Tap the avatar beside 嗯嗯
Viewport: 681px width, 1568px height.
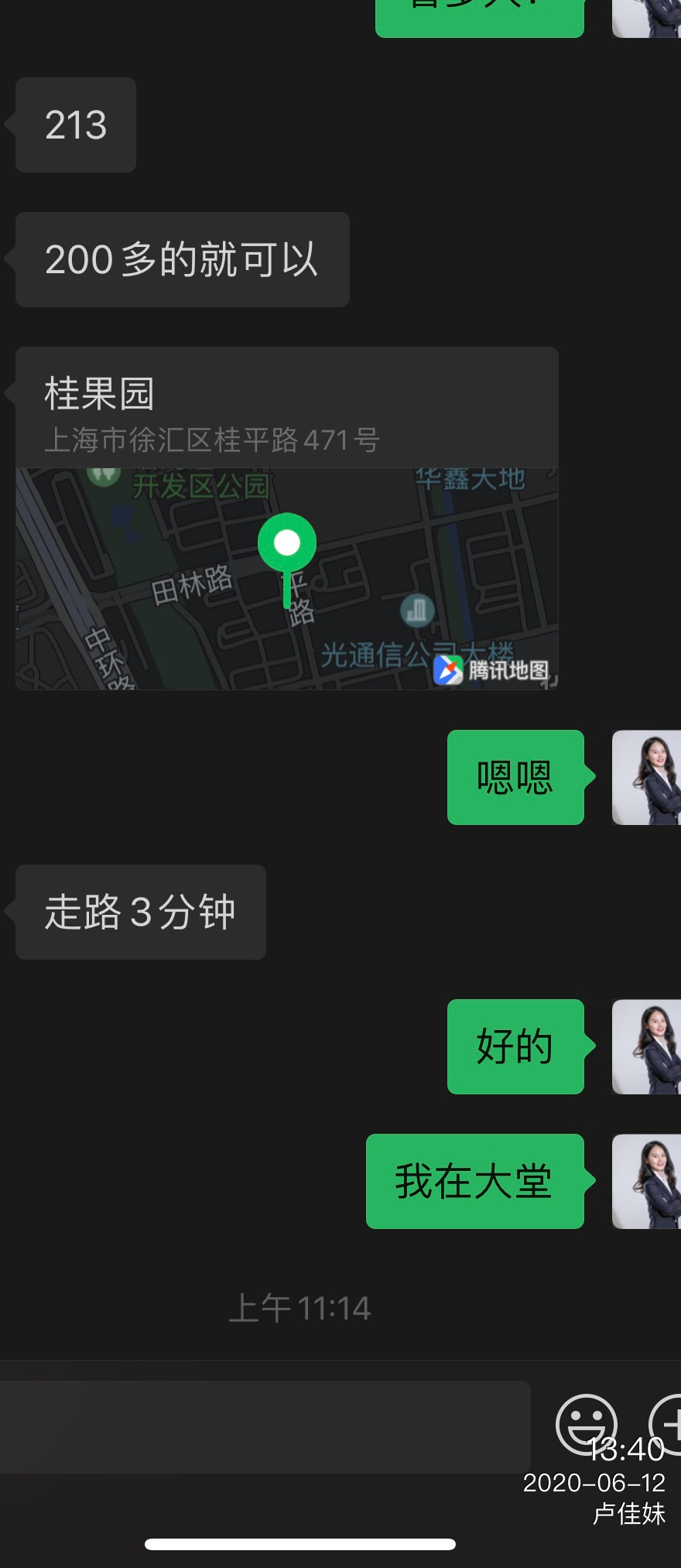[x=647, y=777]
